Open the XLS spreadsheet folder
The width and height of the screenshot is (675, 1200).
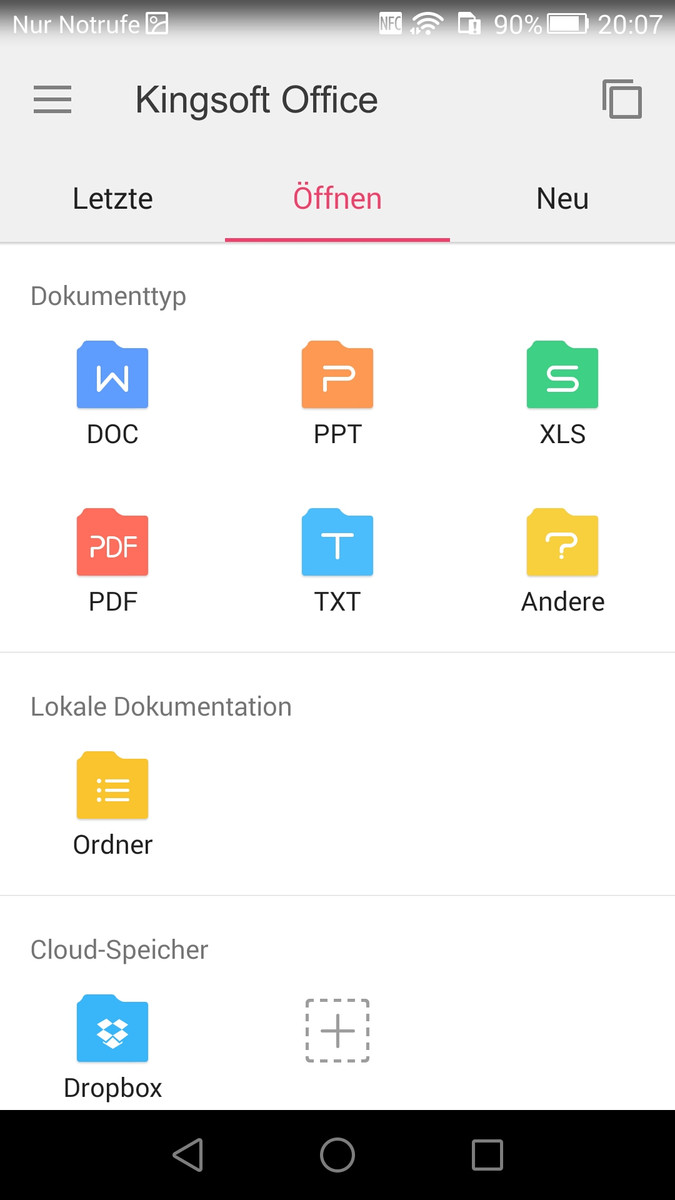click(x=562, y=394)
